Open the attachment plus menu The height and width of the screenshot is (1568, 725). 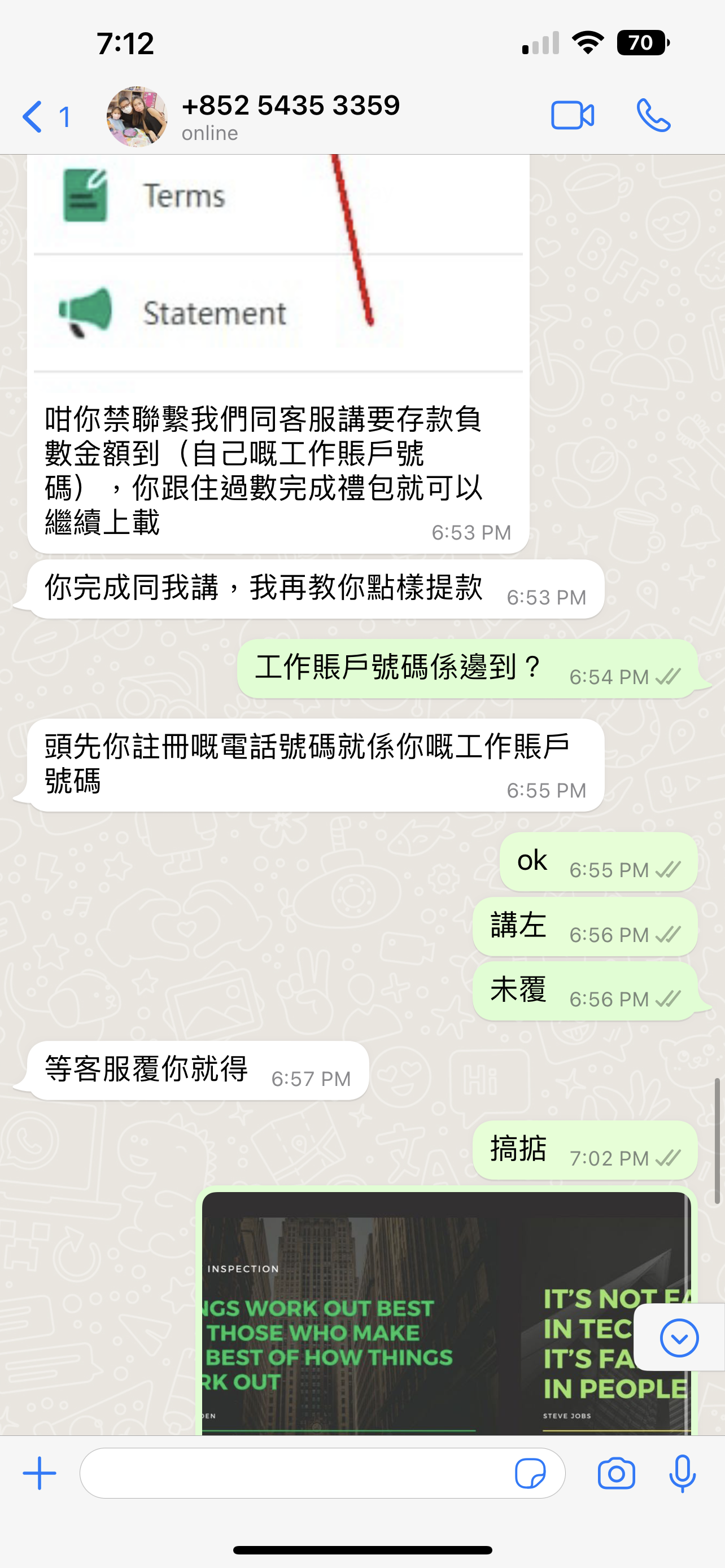tap(40, 1473)
